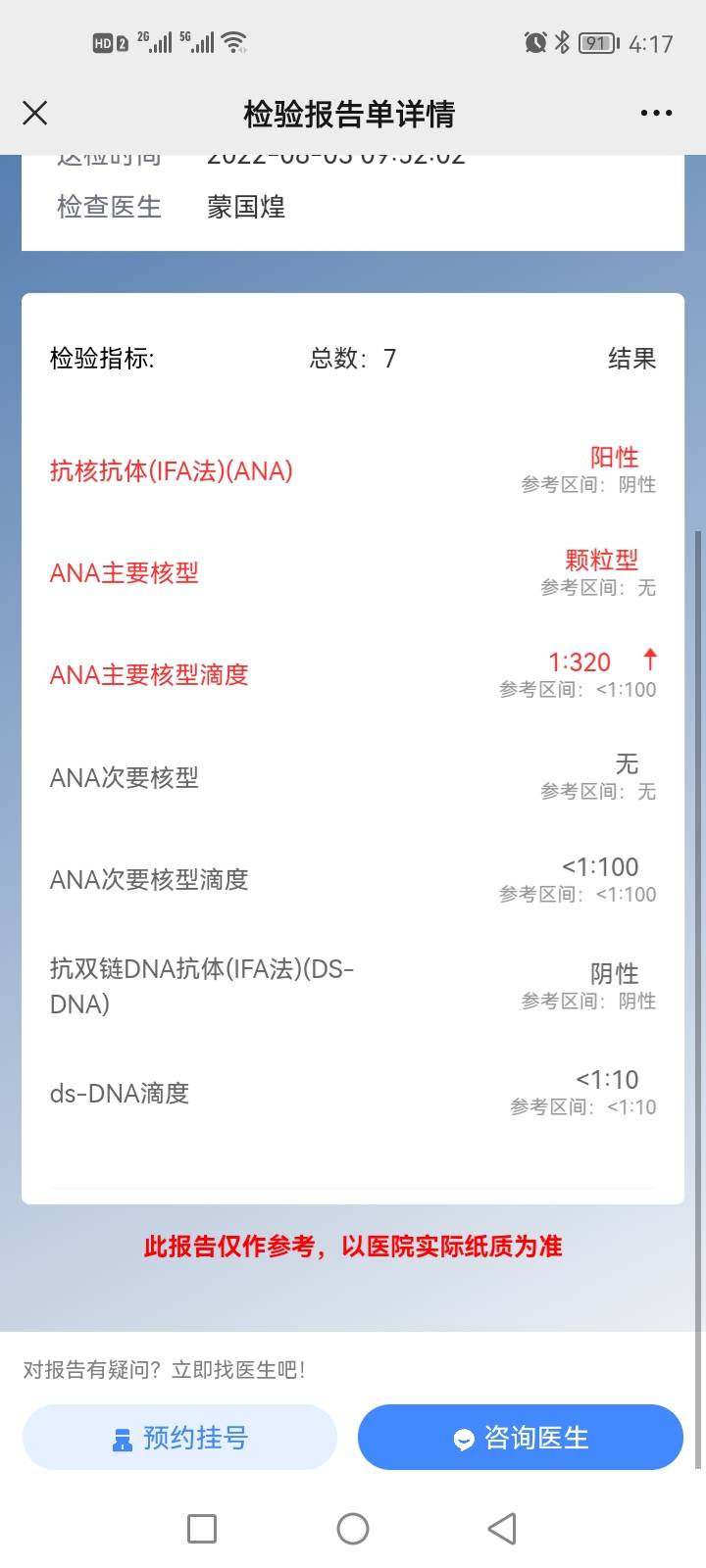This screenshot has height=1568, width=706.
Task: Tap the back triangle navigation icon
Action: click(x=501, y=1528)
